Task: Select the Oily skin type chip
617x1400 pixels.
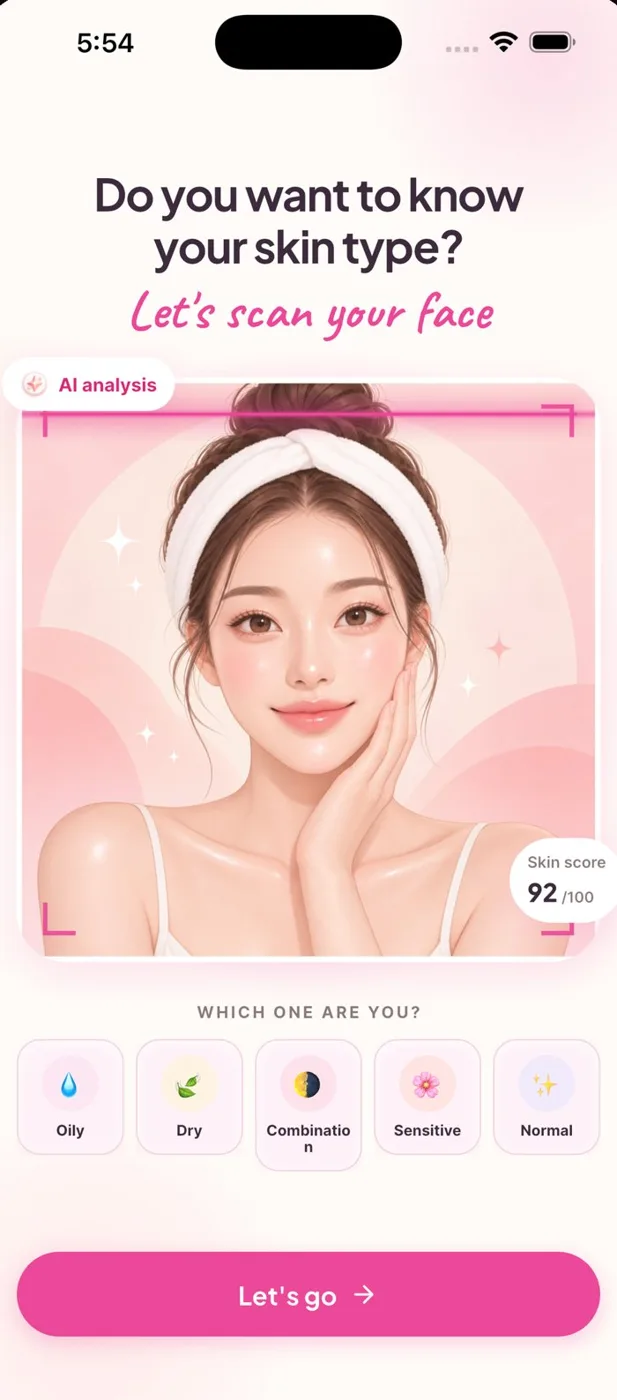Action: pyautogui.click(x=70, y=1097)
